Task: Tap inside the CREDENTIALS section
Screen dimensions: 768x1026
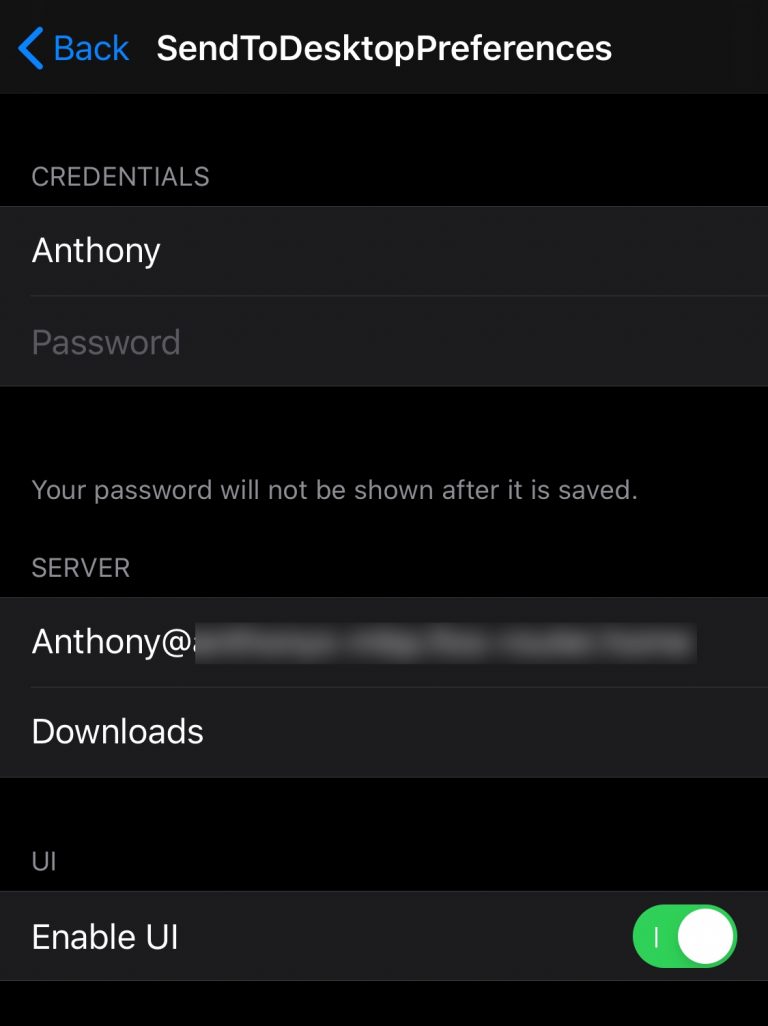Action: (121, 176)
